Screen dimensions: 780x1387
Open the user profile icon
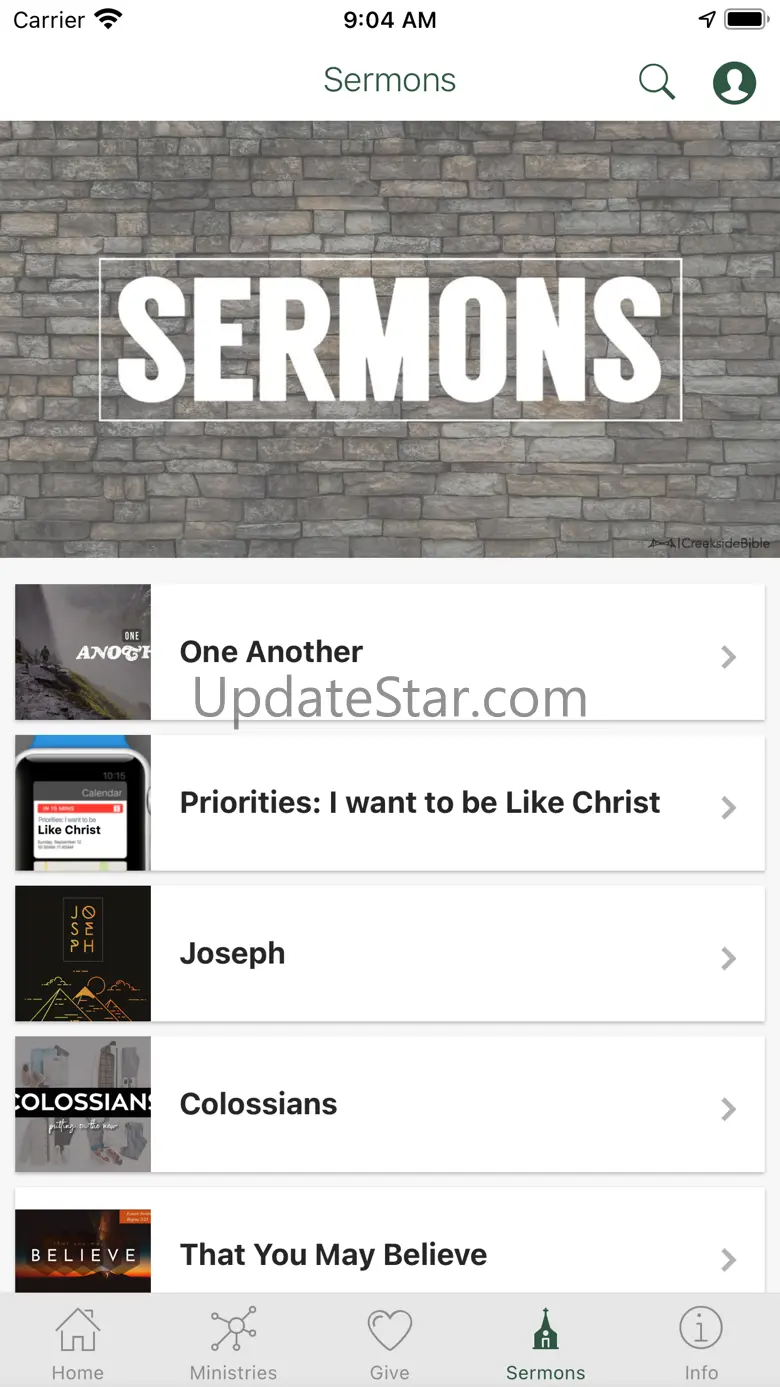[x=734, y=82]
